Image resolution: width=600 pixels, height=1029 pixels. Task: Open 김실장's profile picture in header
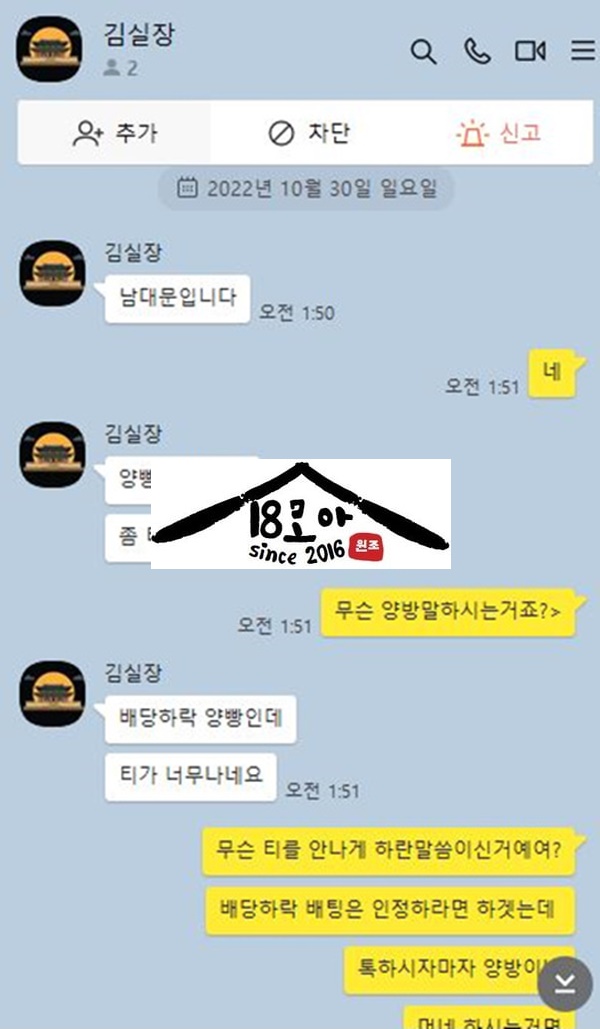pos(49,50)
